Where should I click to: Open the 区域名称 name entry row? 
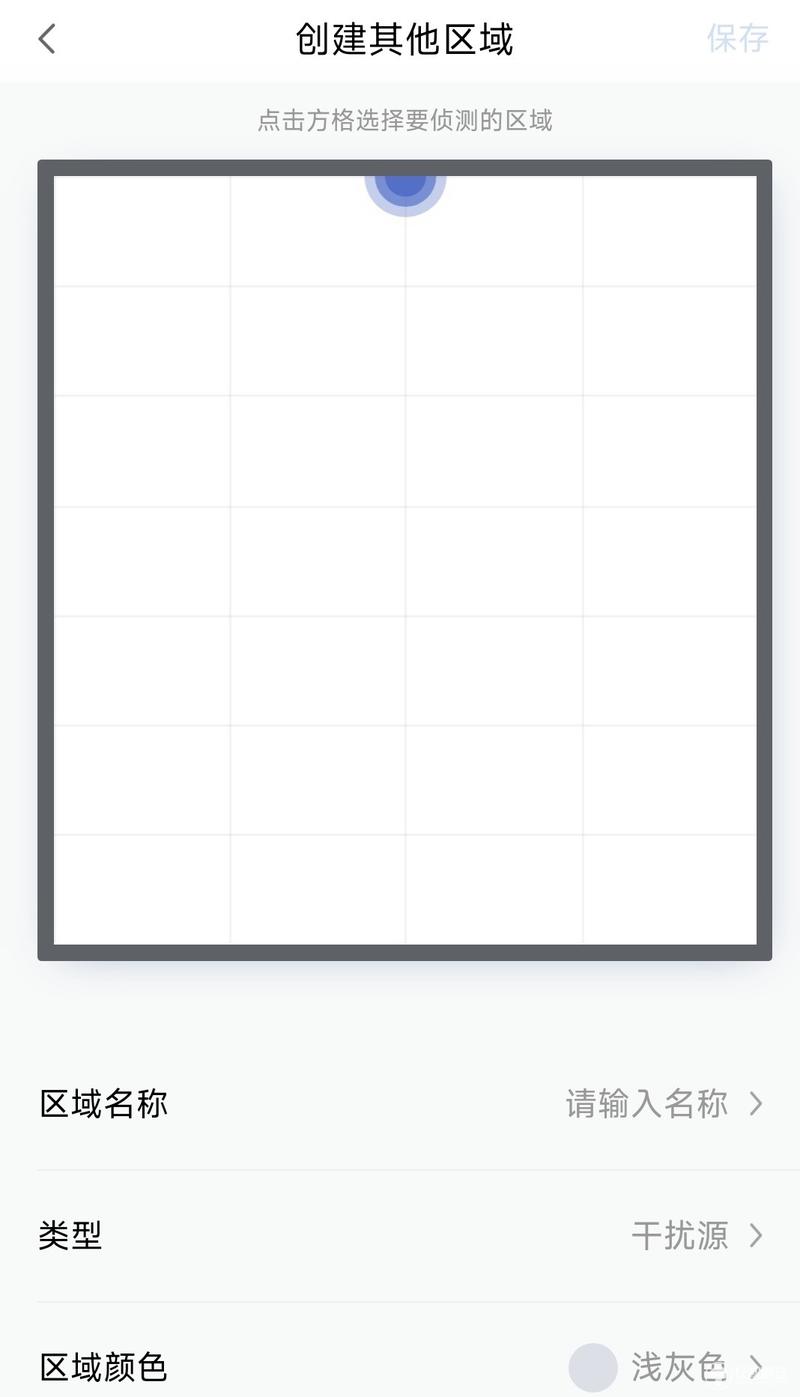pyautogui.click(x=401, y=1104)
